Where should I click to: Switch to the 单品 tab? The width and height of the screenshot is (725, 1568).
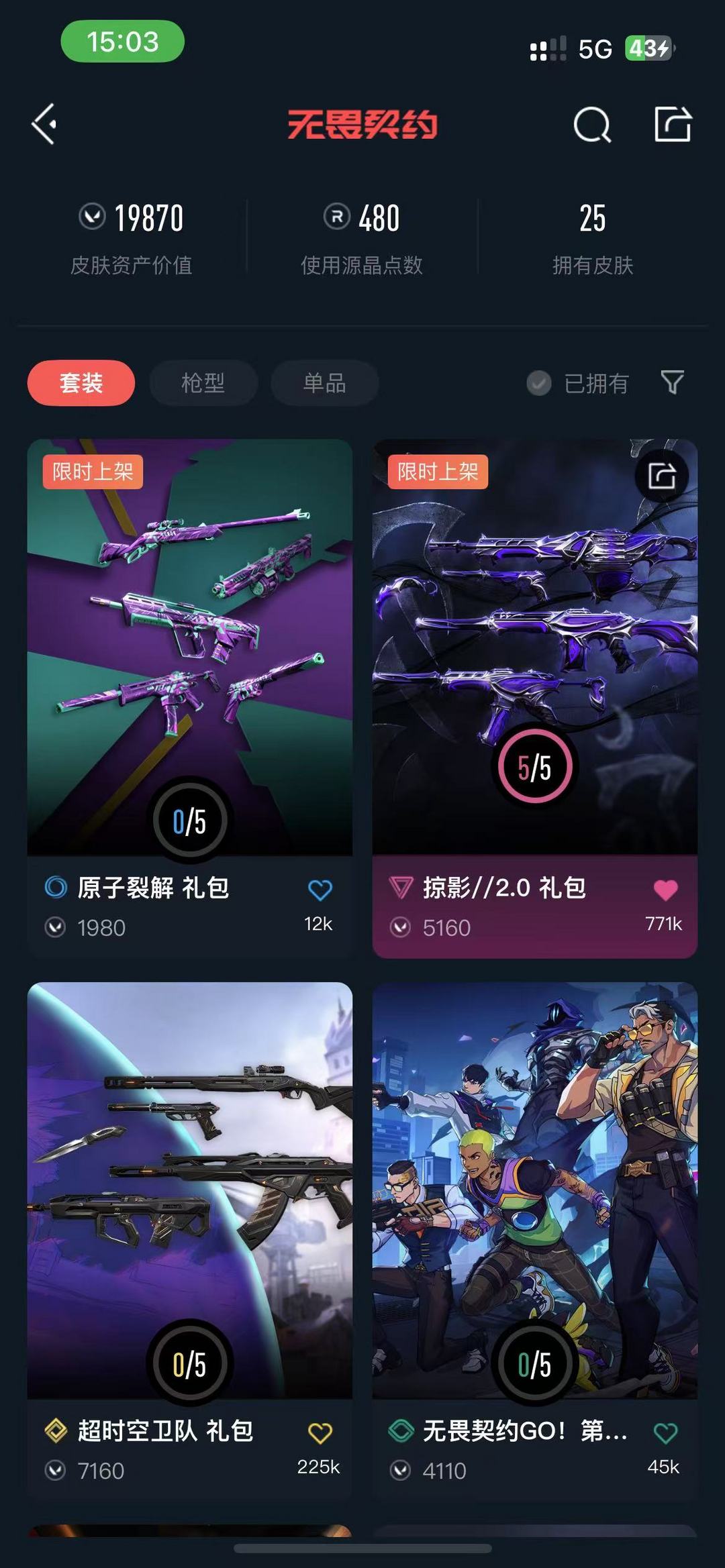pyautogui.click(x=325, y=383)
